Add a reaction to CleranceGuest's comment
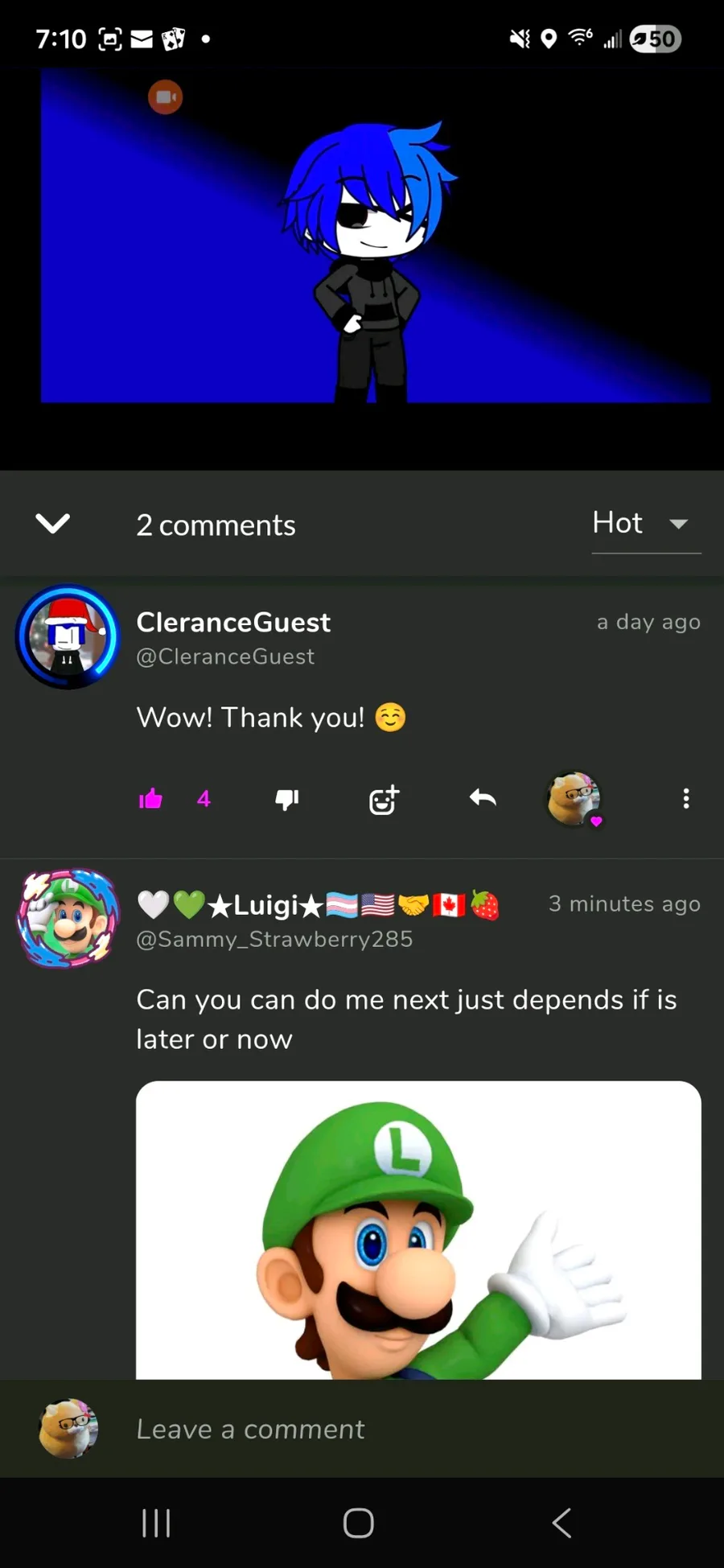Screen dimensions: 724x1568 [384, 799]
